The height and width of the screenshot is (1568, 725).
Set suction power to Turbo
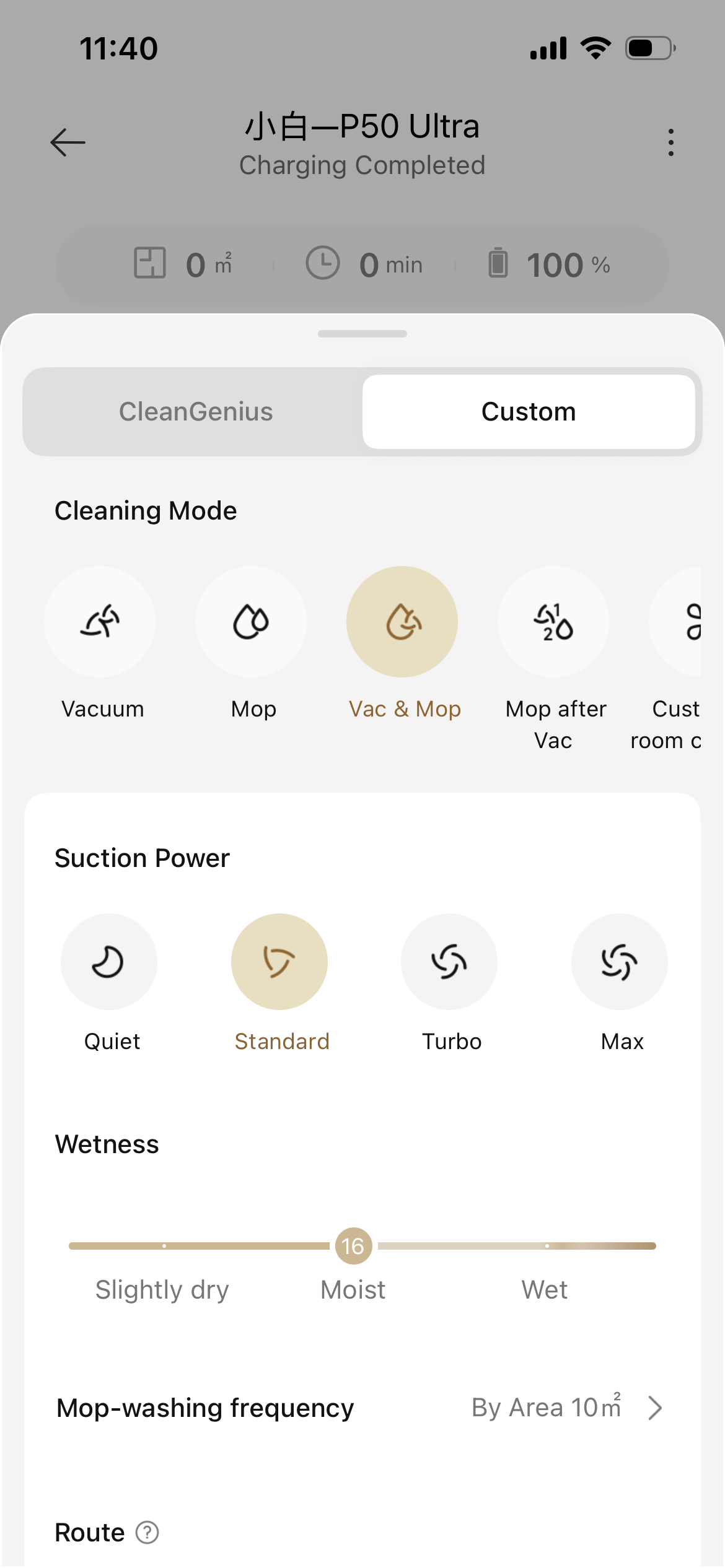(x=449, y=962)
